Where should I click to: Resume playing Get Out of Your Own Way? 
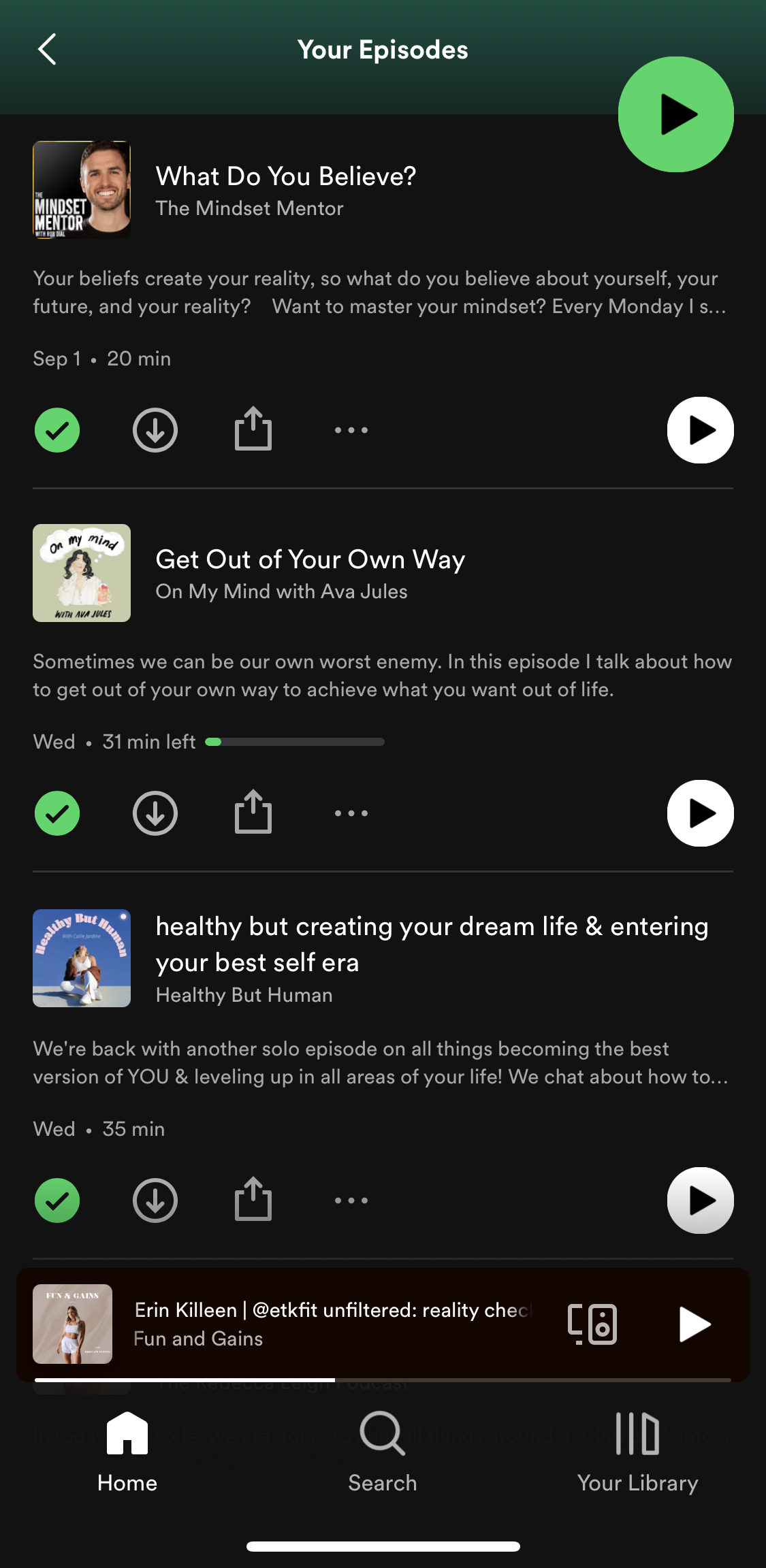point(700,813)
